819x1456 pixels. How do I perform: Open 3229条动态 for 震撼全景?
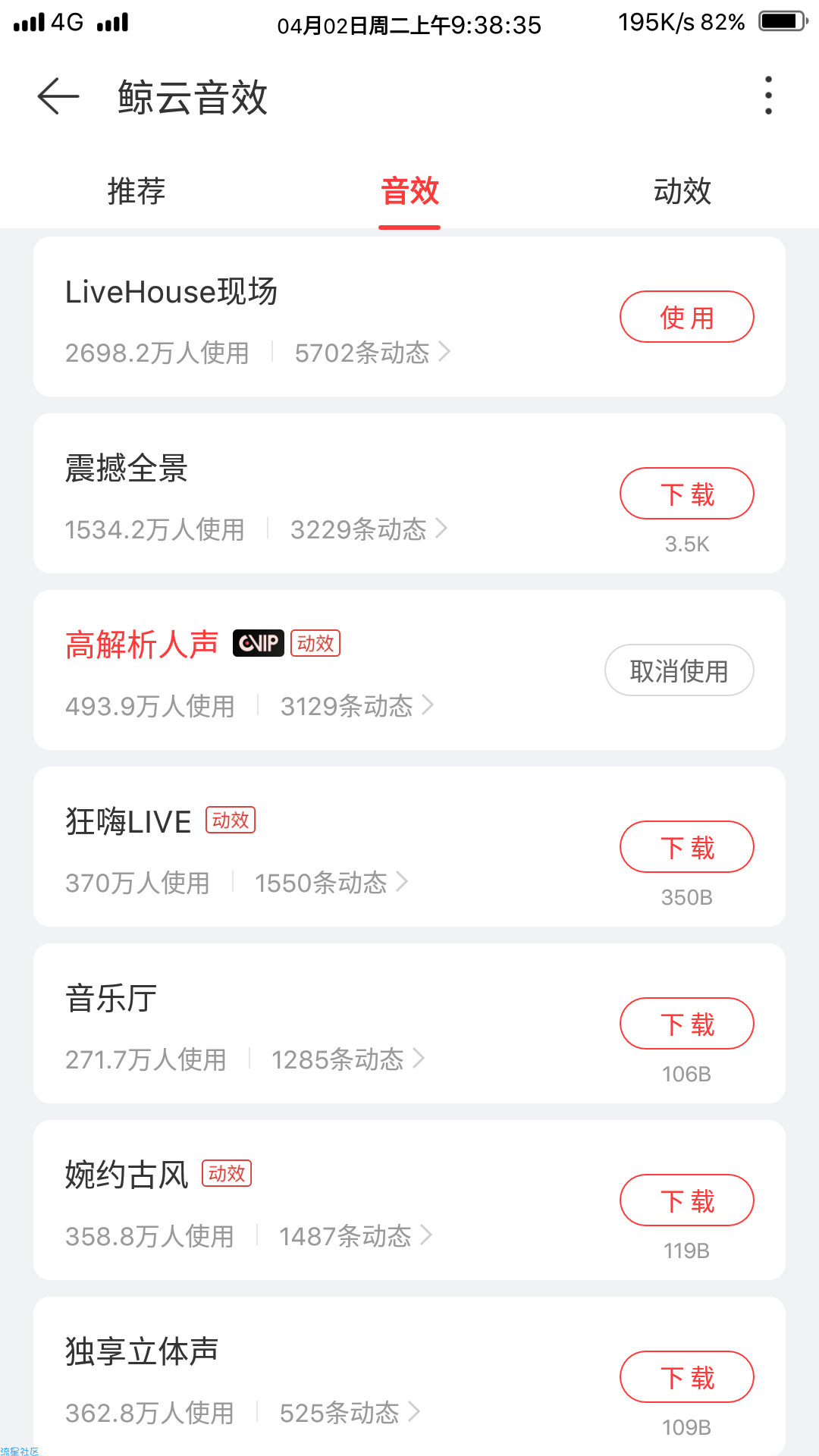pyautogui.click(x=369, y=529)
